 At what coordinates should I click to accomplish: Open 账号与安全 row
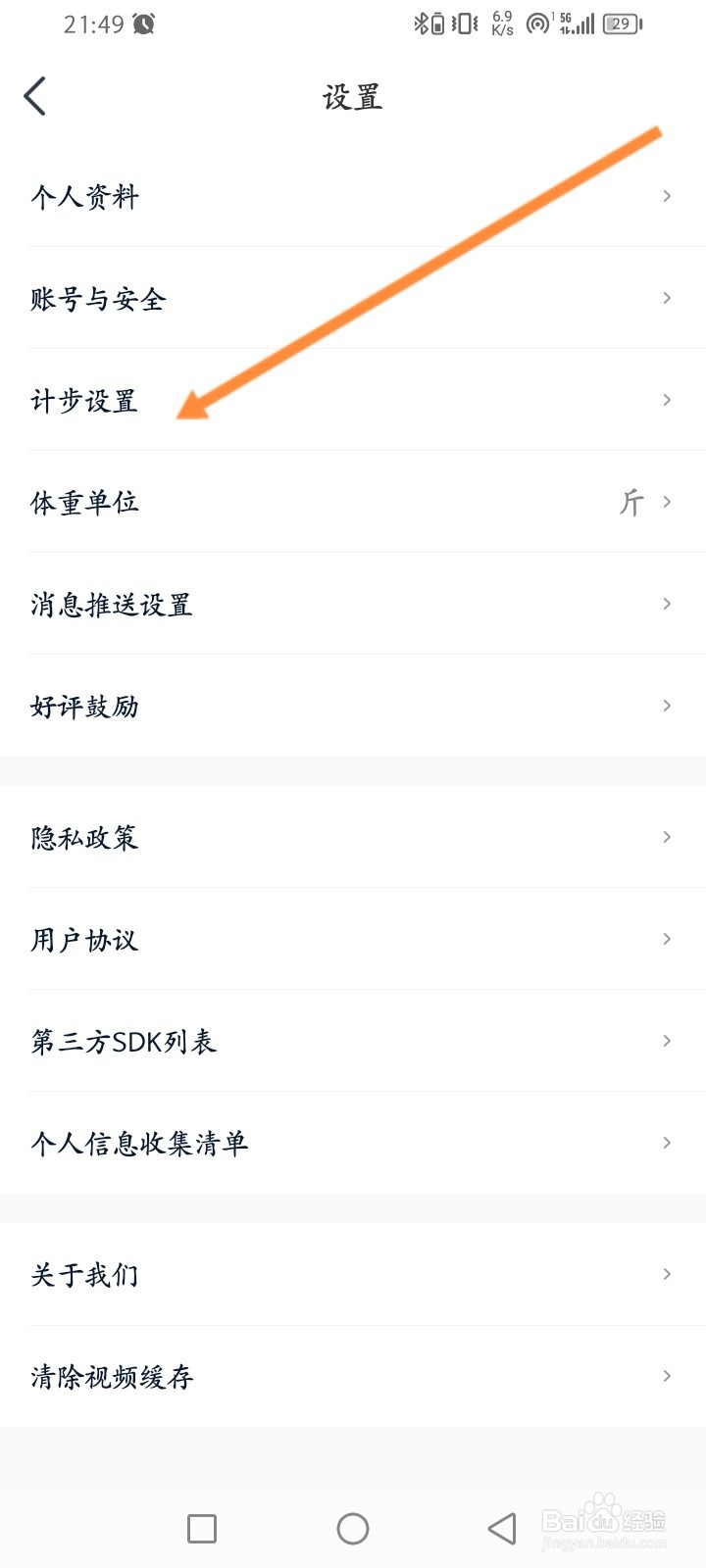(353, 298)
